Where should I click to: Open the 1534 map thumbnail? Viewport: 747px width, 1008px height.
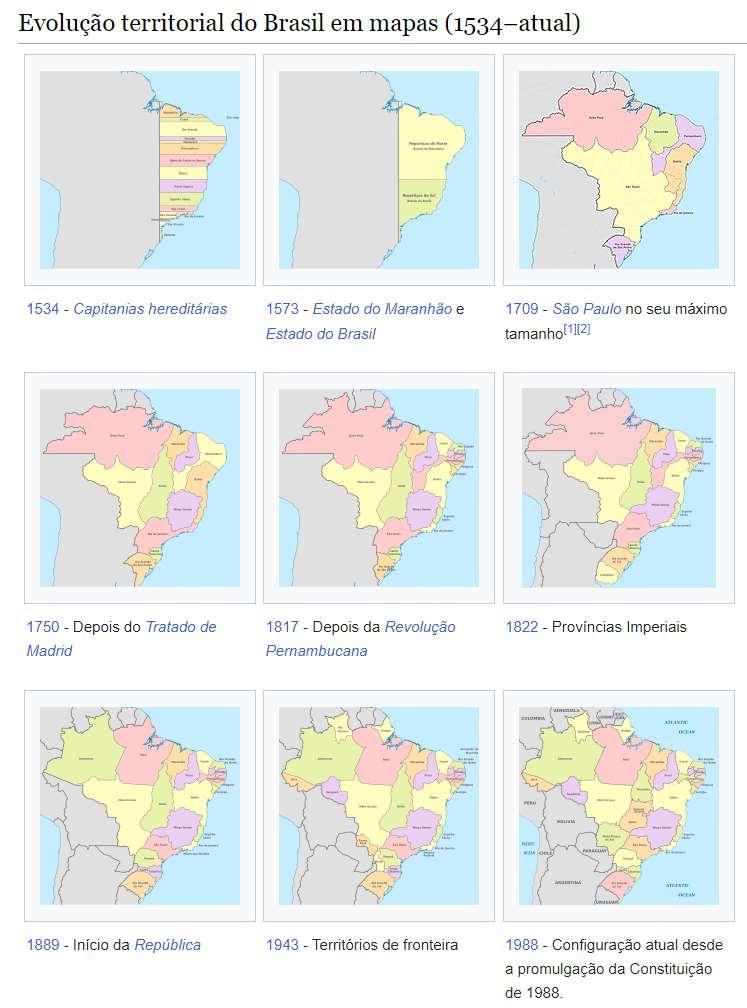click(139, 170)
